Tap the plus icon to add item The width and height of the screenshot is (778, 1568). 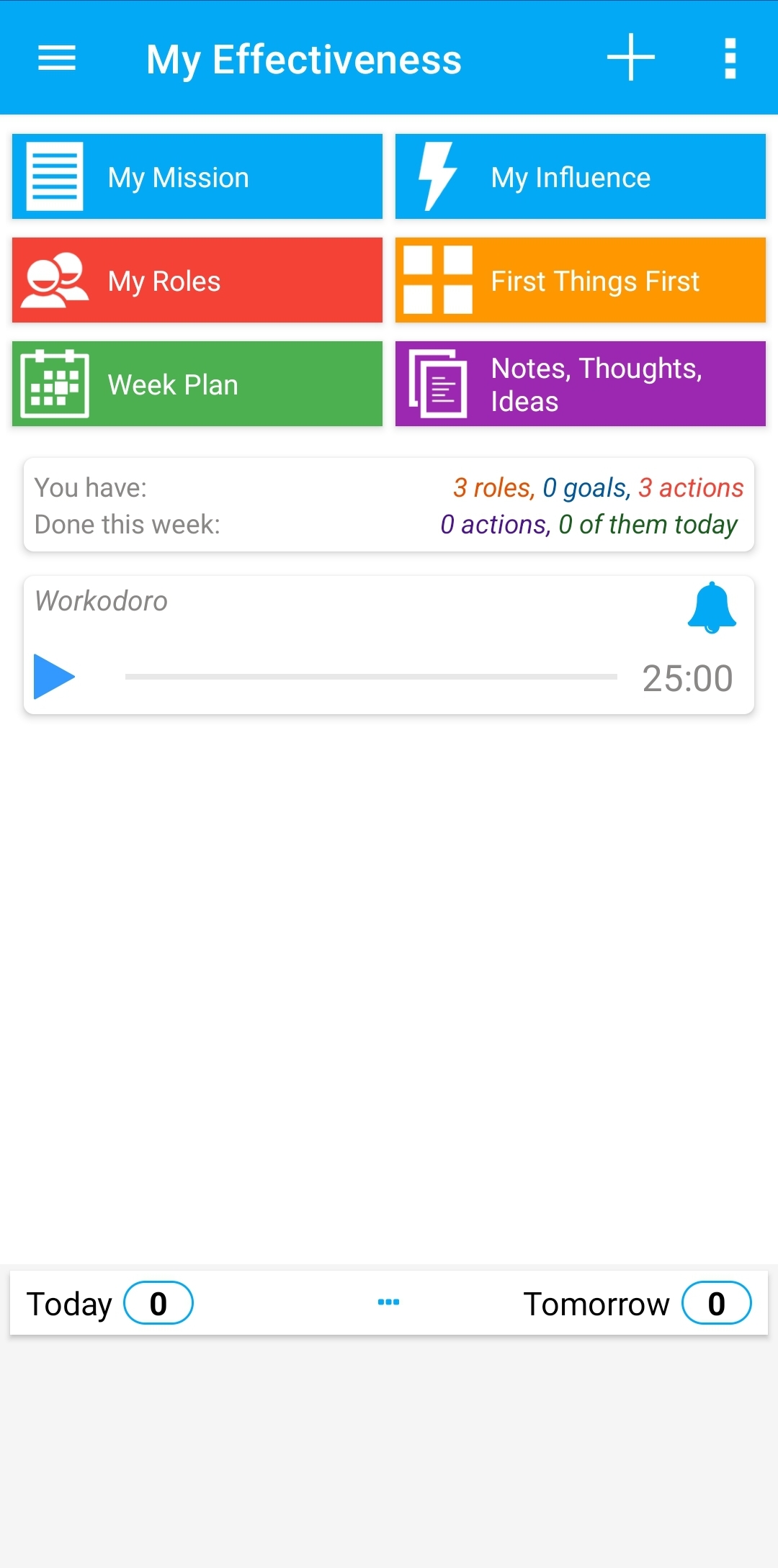(x=631, y=58)
